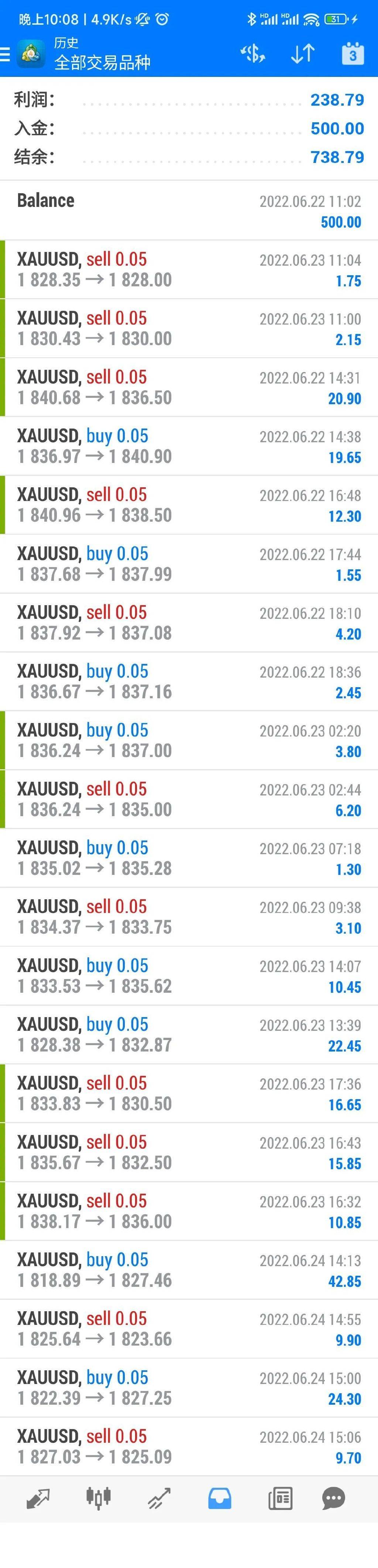Open the sell trade dated 2022.06.24 15:06
Screen dimensions: 378x1568
[x=189, y=1447]
